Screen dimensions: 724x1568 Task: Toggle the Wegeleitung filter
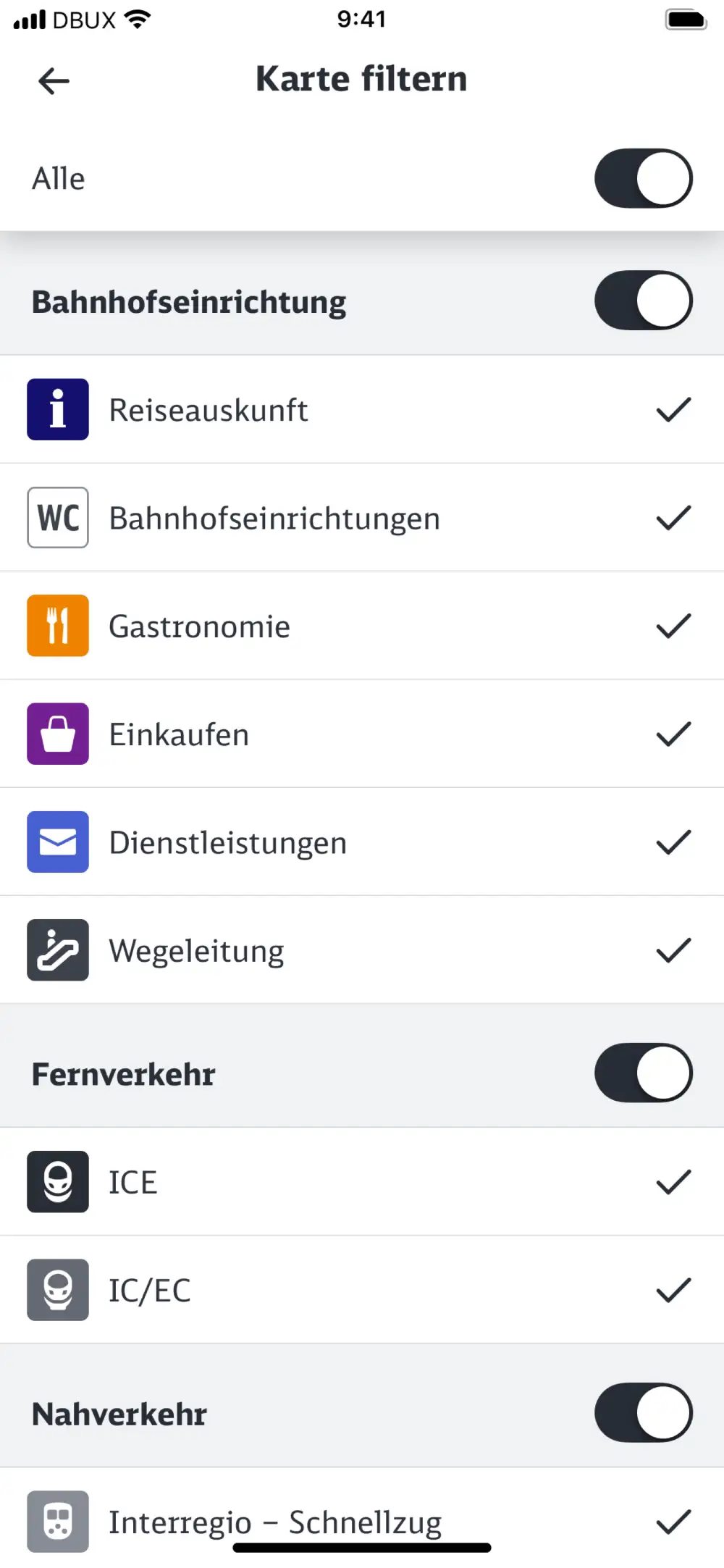point(673,950)
